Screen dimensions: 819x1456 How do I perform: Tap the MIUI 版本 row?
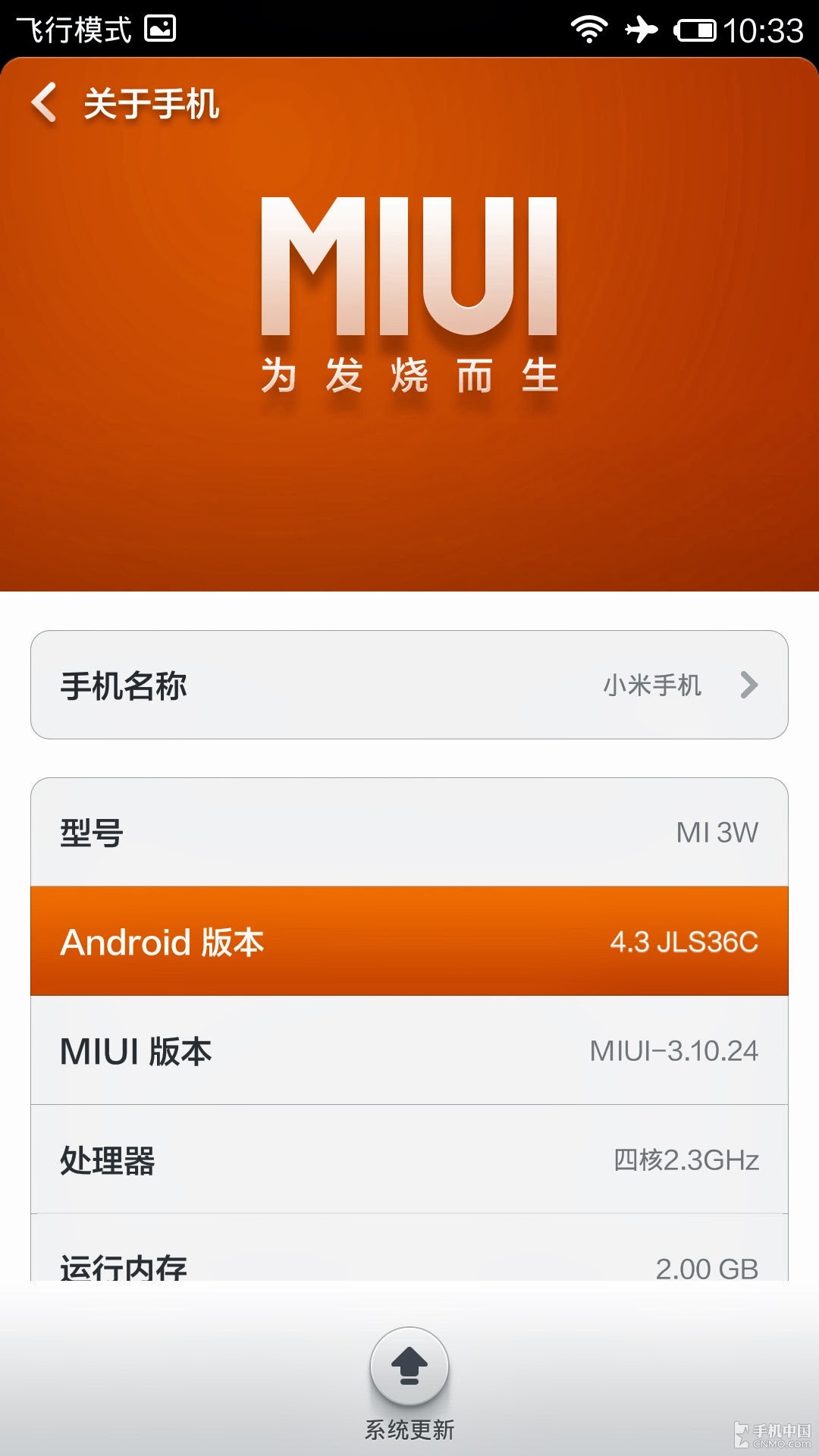click(x=409, y=1050)
